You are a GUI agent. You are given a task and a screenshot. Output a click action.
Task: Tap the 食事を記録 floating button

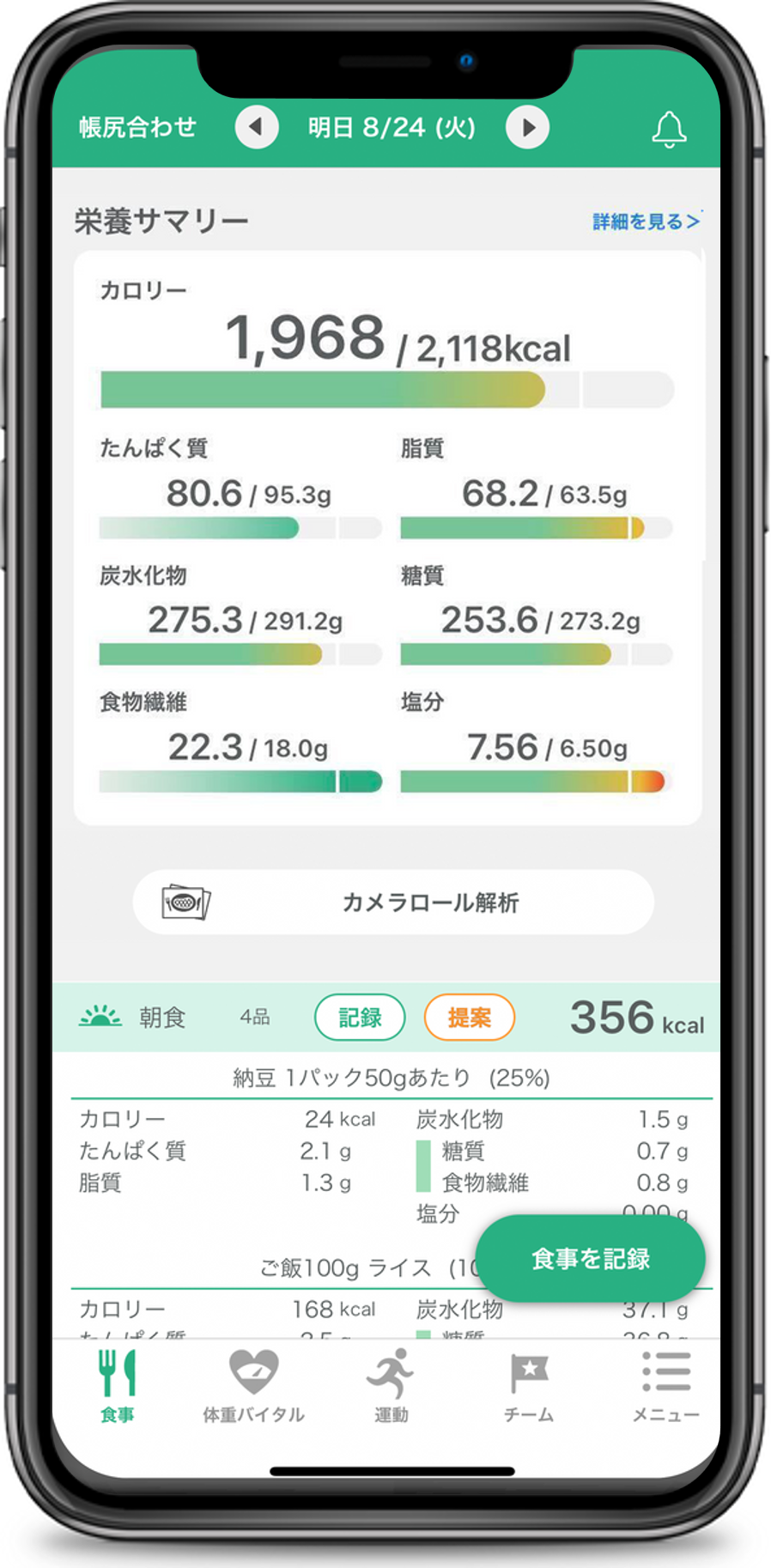591,1259
